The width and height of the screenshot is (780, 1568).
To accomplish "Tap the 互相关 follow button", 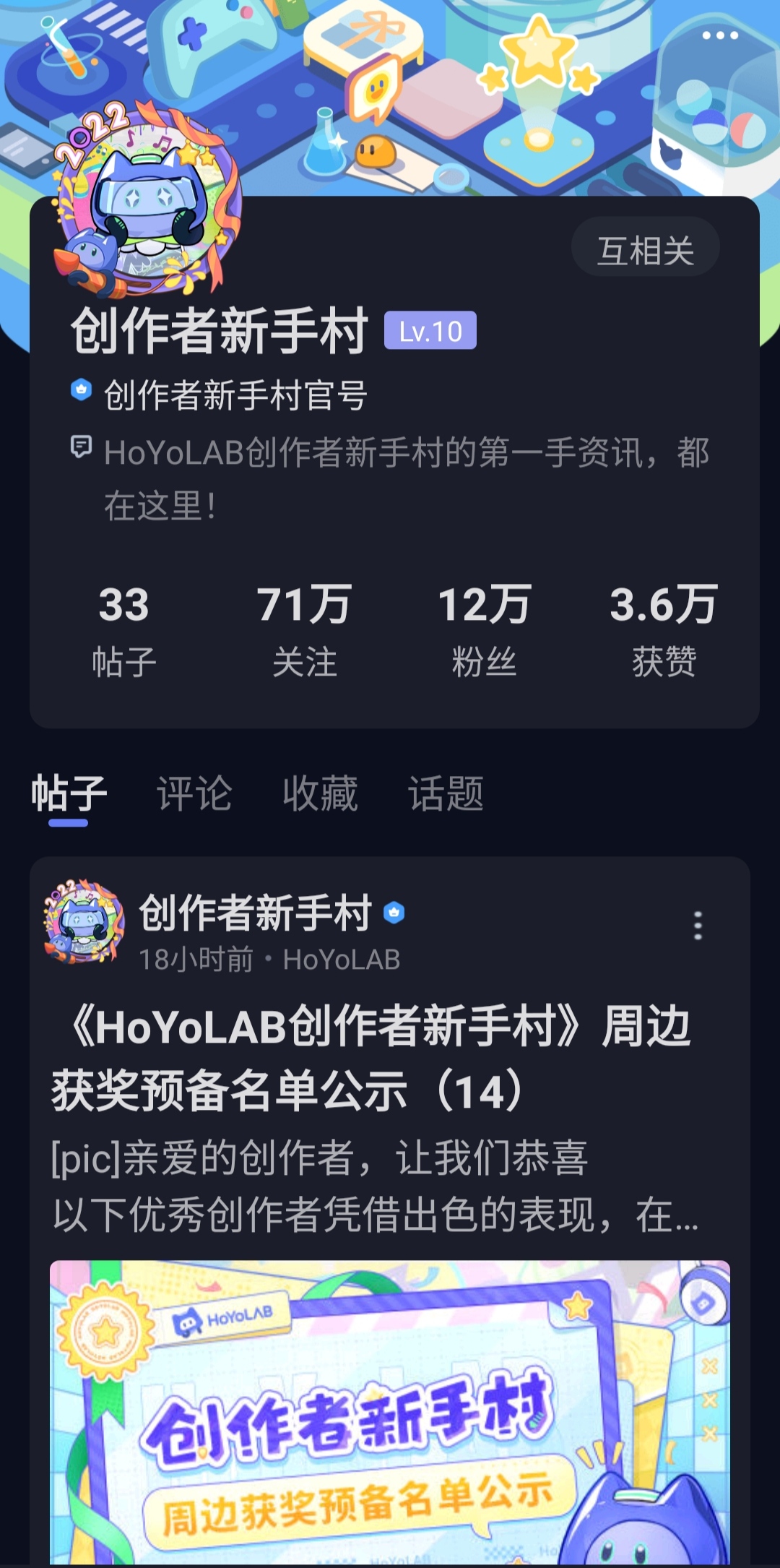I will [x=645, y=250].
